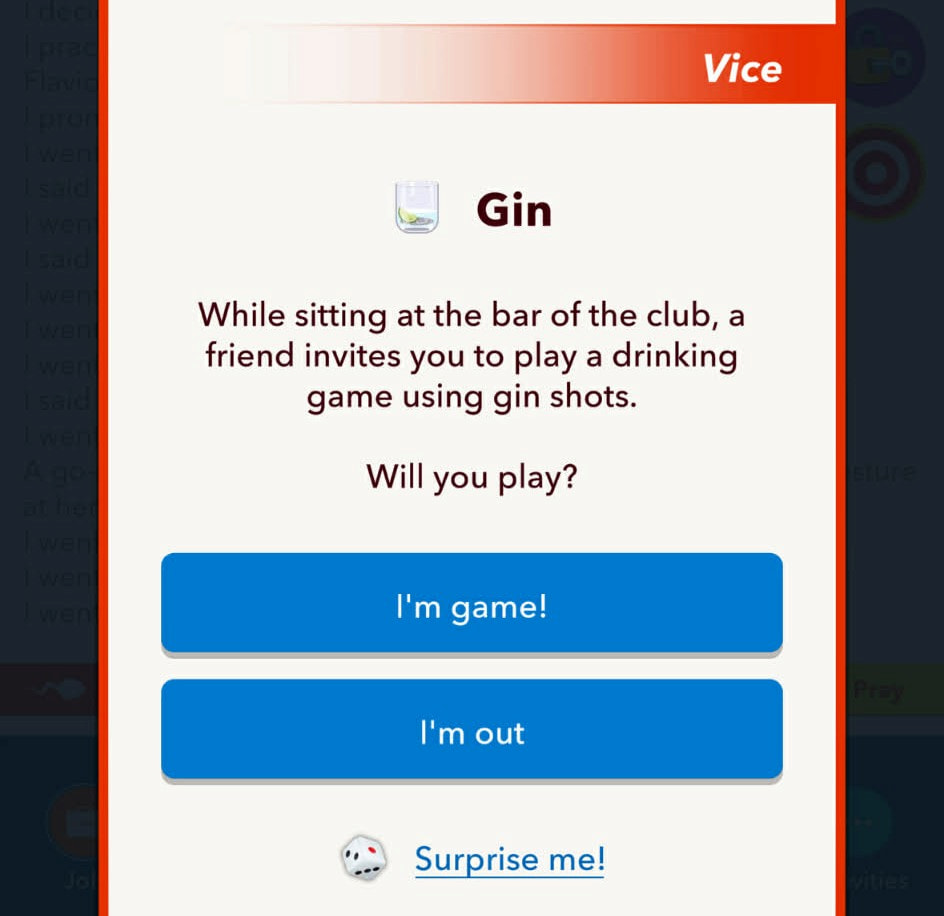
Task: Decline the drinking game with I'm out
Action: 471,731
